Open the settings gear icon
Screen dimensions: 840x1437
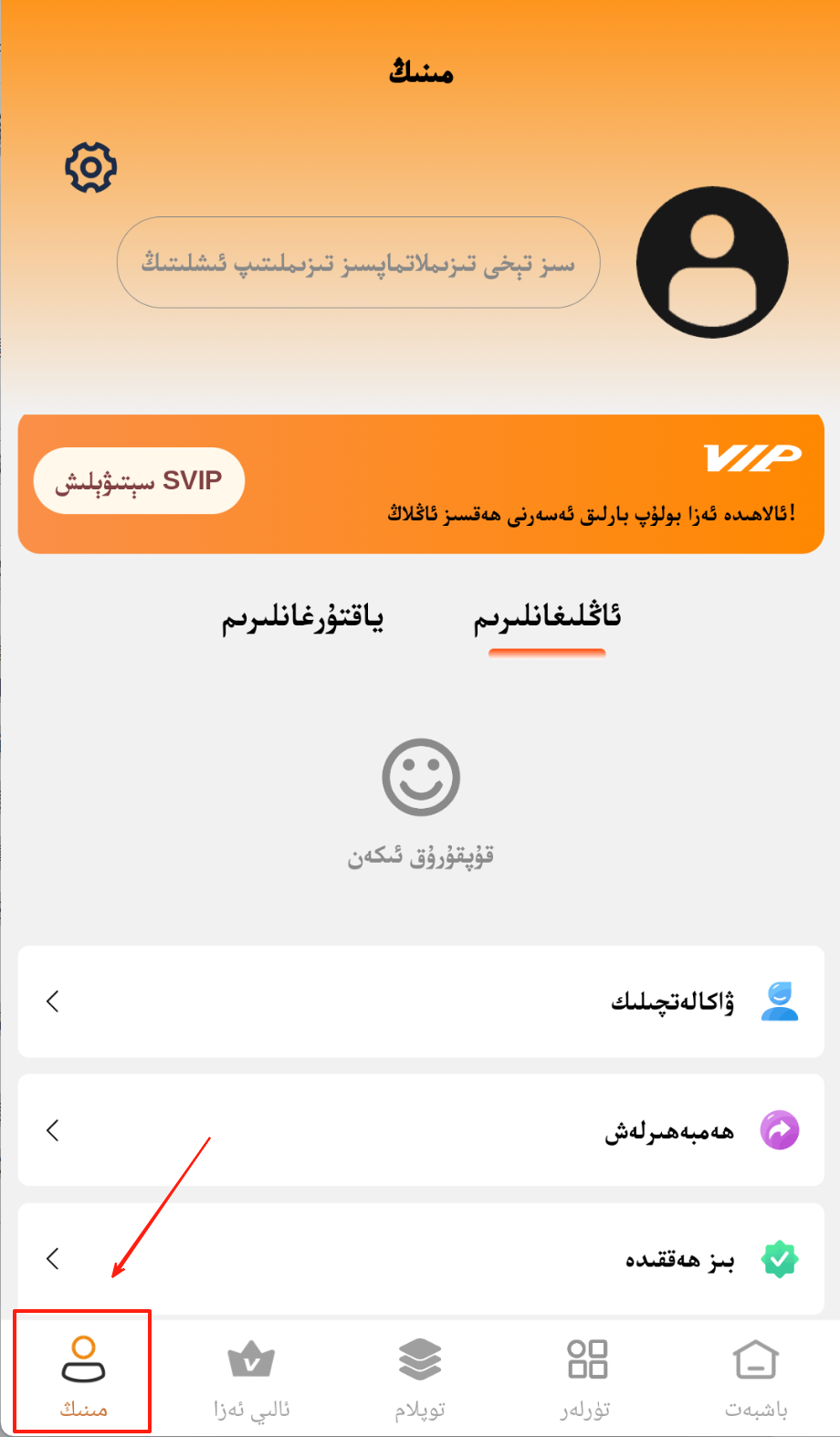point(90,167)
